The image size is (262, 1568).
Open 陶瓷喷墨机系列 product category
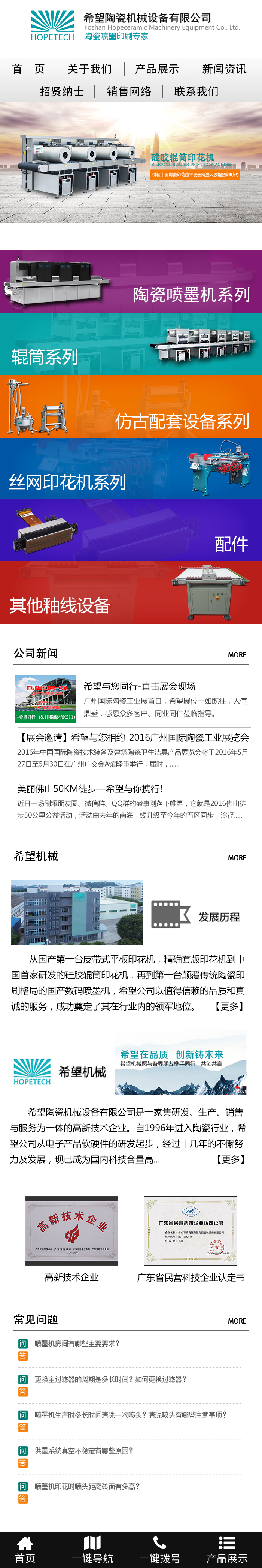coord(131,282)
